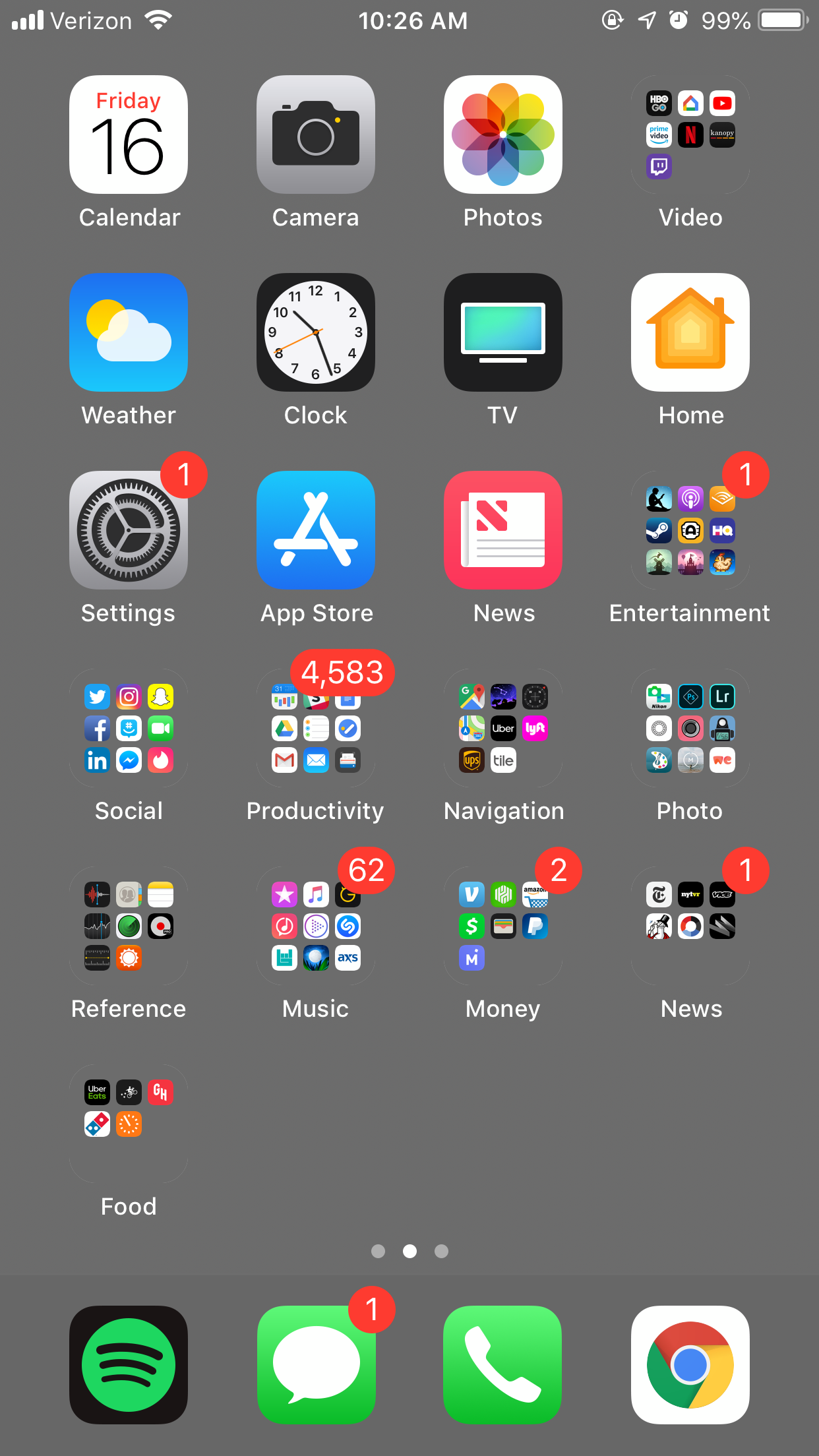Open the Home app
Screen dimensions: 819x1456
tap(690, 332)
